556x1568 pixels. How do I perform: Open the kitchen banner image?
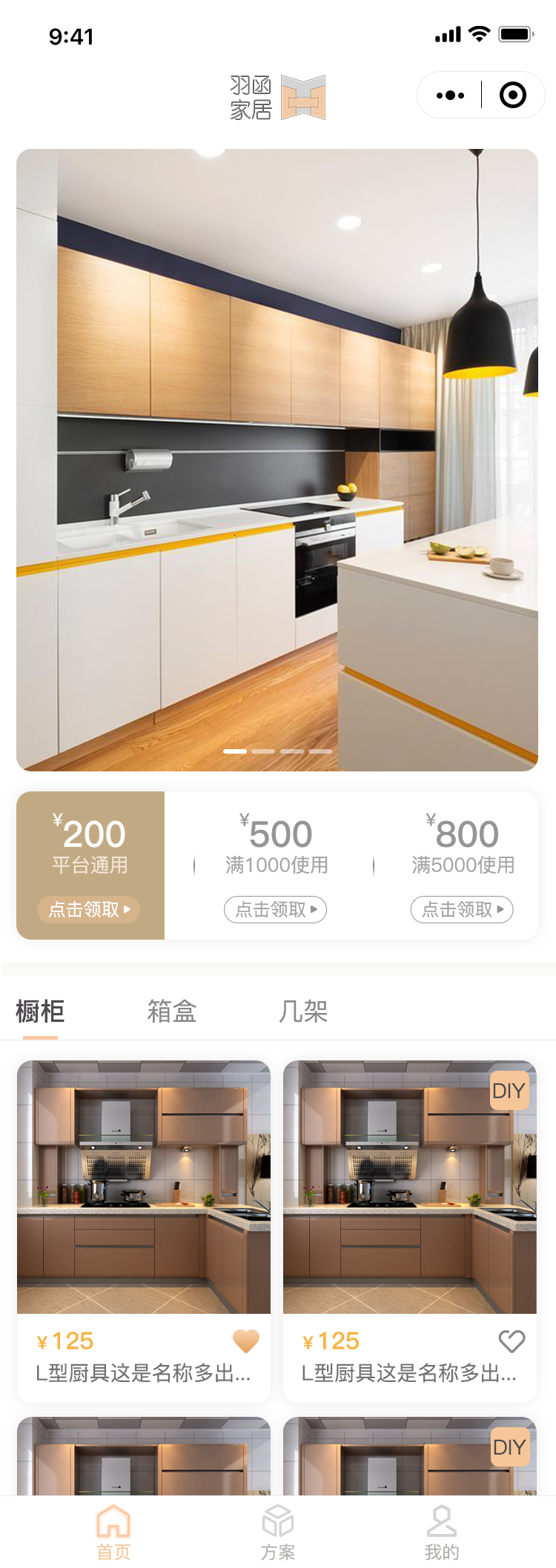tap(277, 459)
